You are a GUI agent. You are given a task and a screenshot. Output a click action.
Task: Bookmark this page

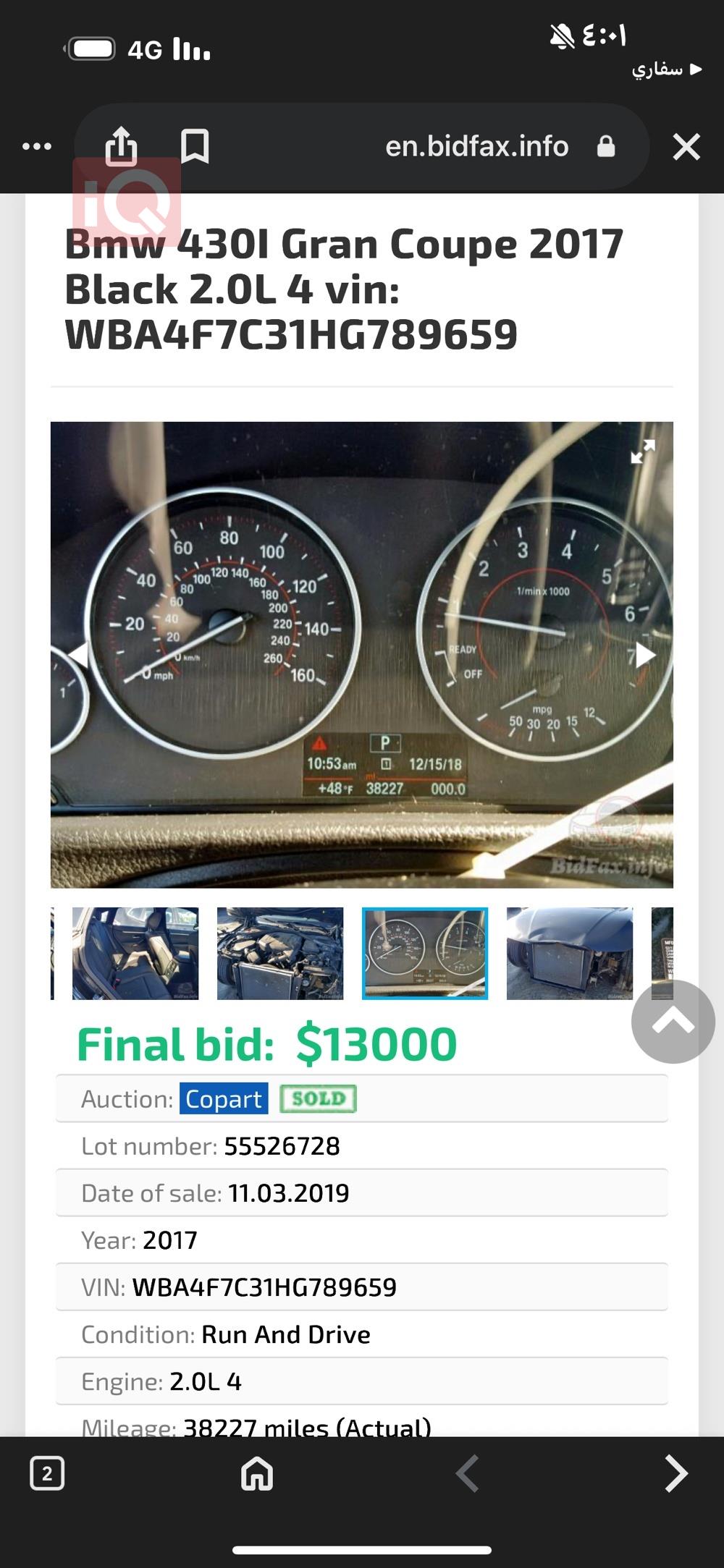[x=195, y=146]
